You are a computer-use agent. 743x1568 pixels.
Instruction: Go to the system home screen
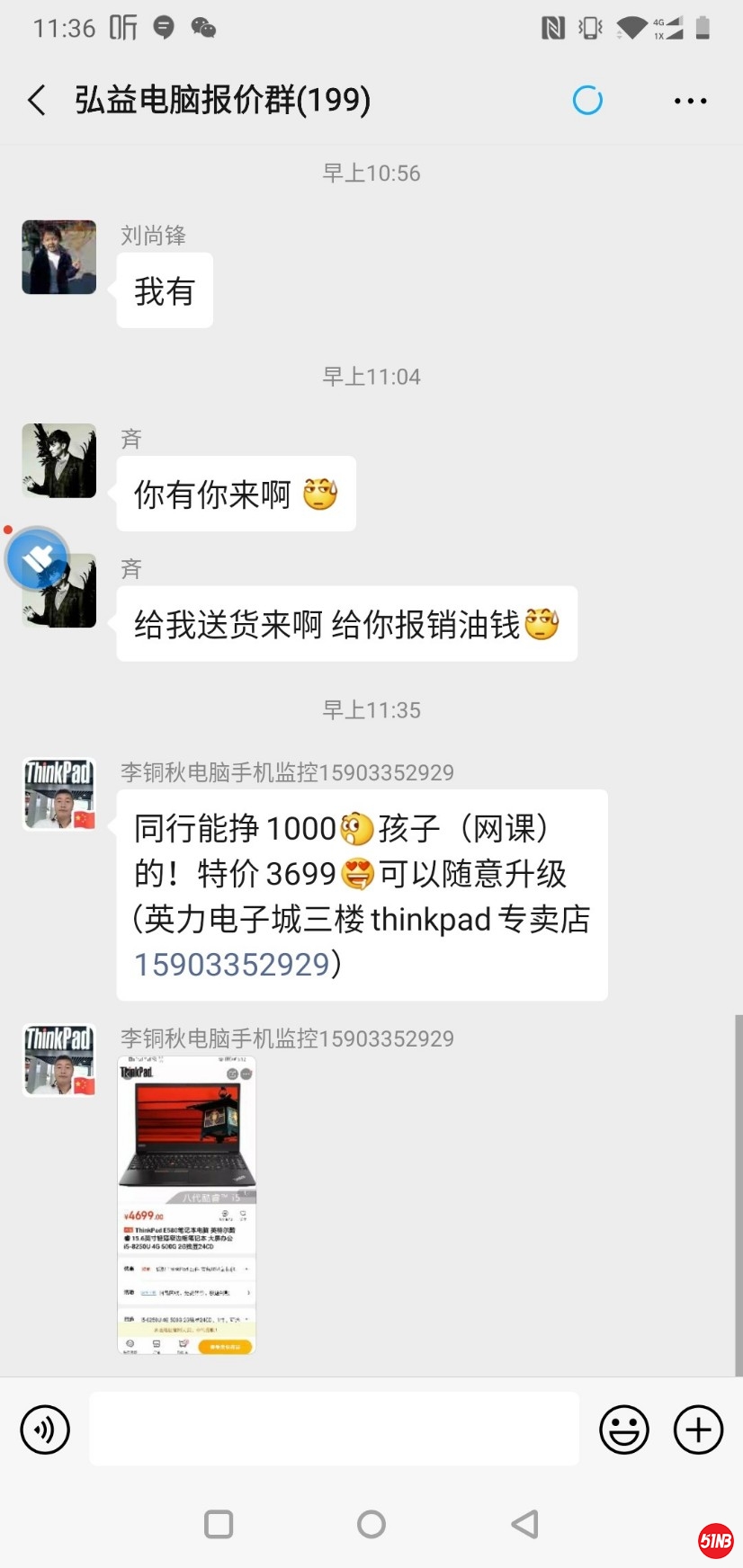tap(371, 1524)
